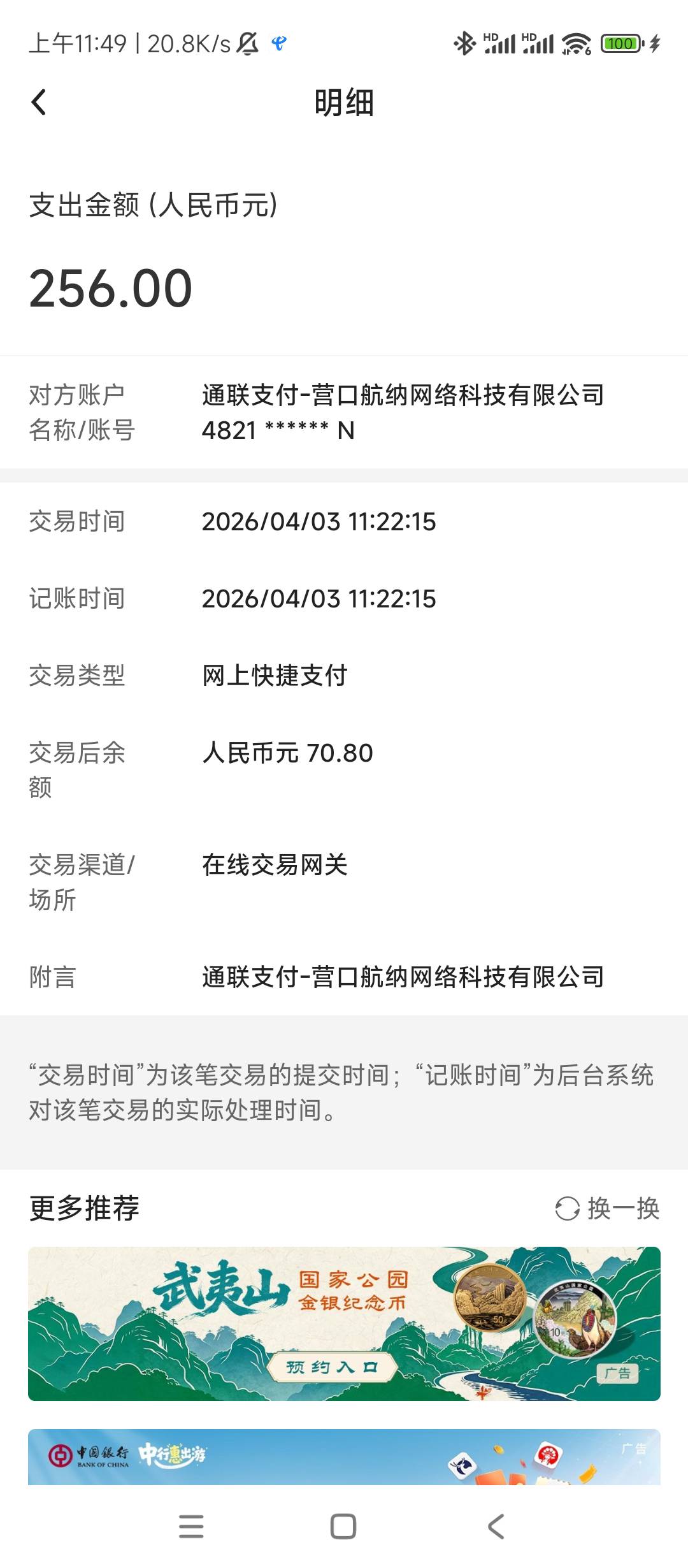688x1568 pixels.
Task: Tap 换一换 to refresh recommendations
Action: coord(607,1209)
